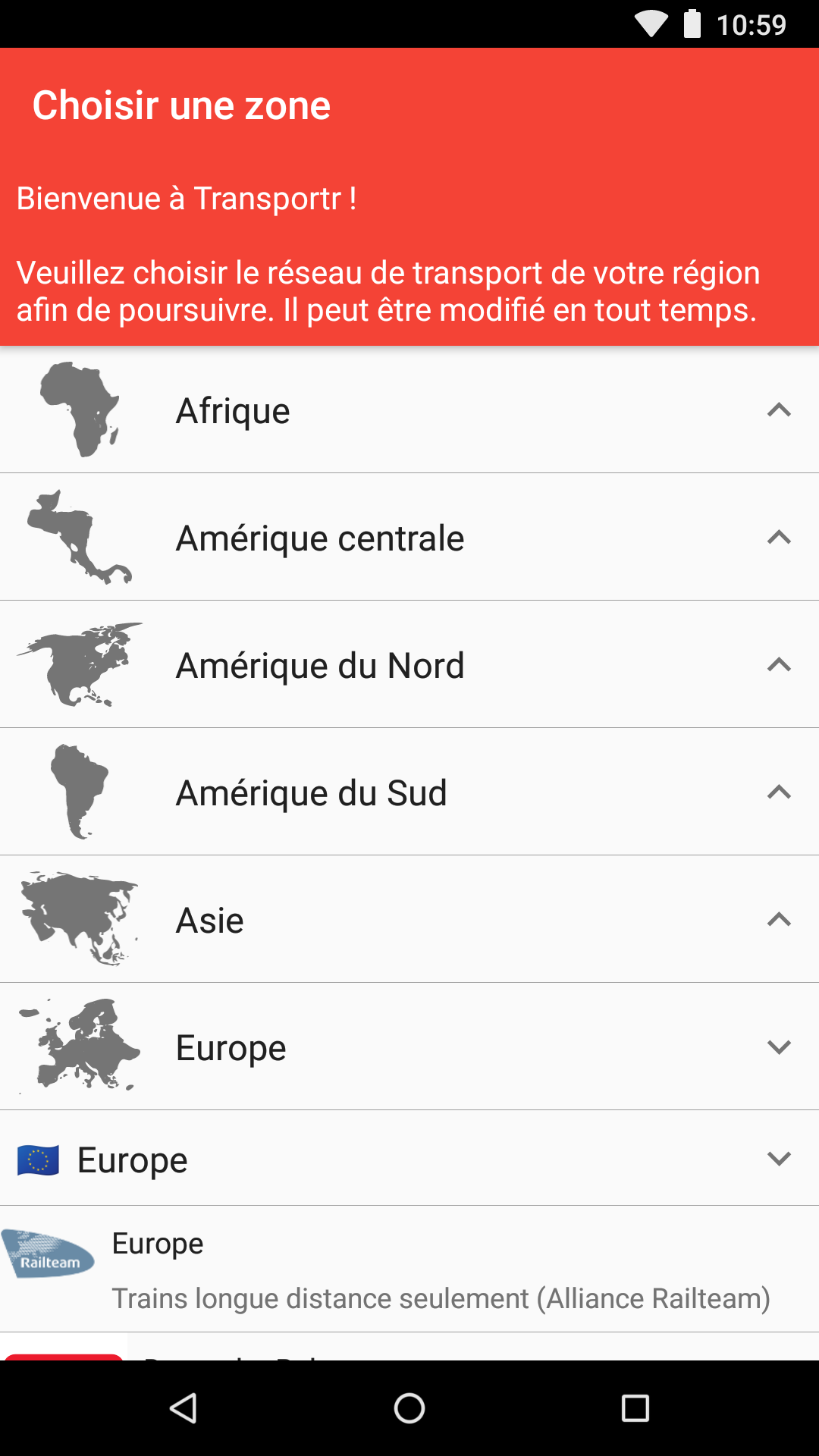The width and height of the screenshot is (819, 1456).
Task: Expand the Afrique region
Action: [x=409, y=410]
